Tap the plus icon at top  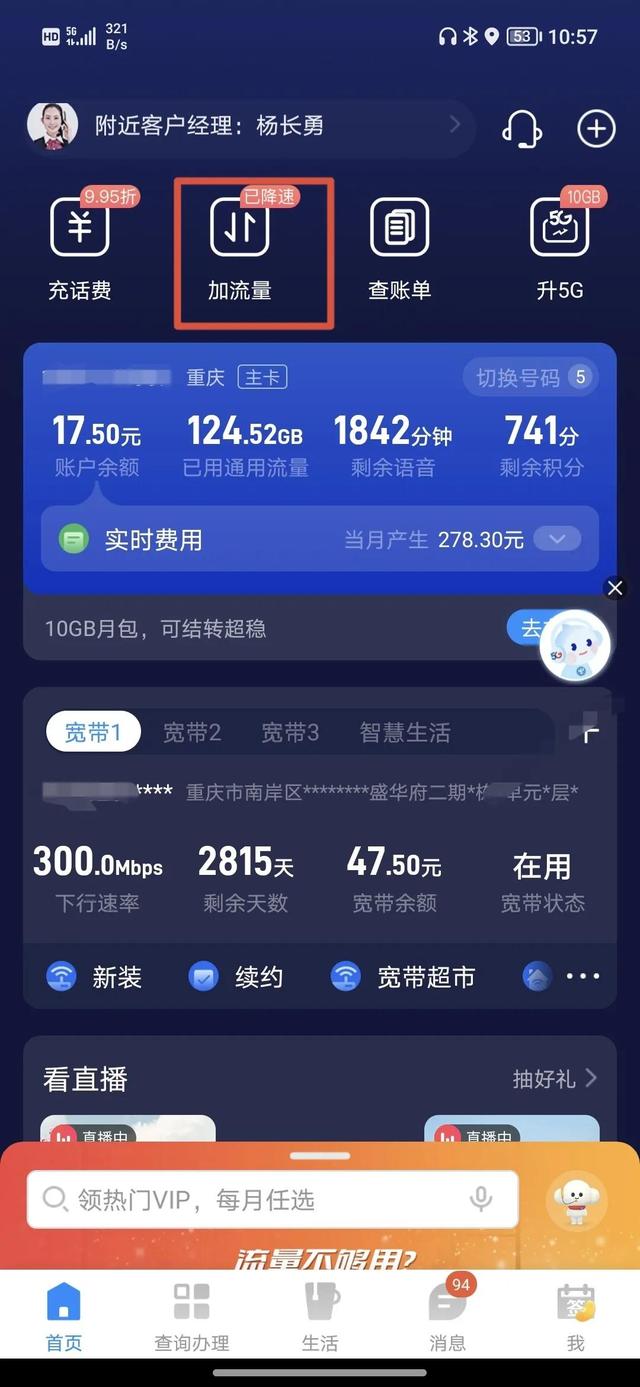tap(596, 128)
